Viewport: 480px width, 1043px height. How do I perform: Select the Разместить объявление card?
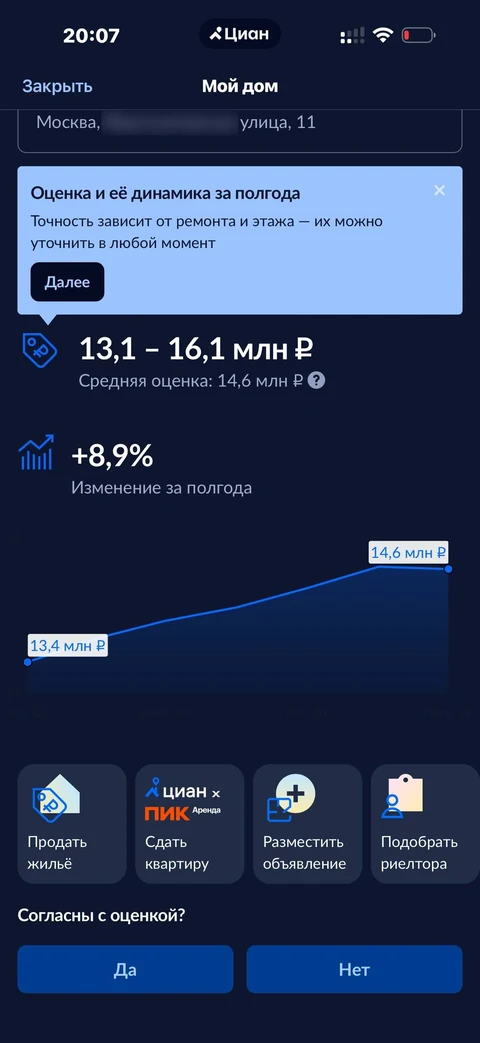click(307, 824)
